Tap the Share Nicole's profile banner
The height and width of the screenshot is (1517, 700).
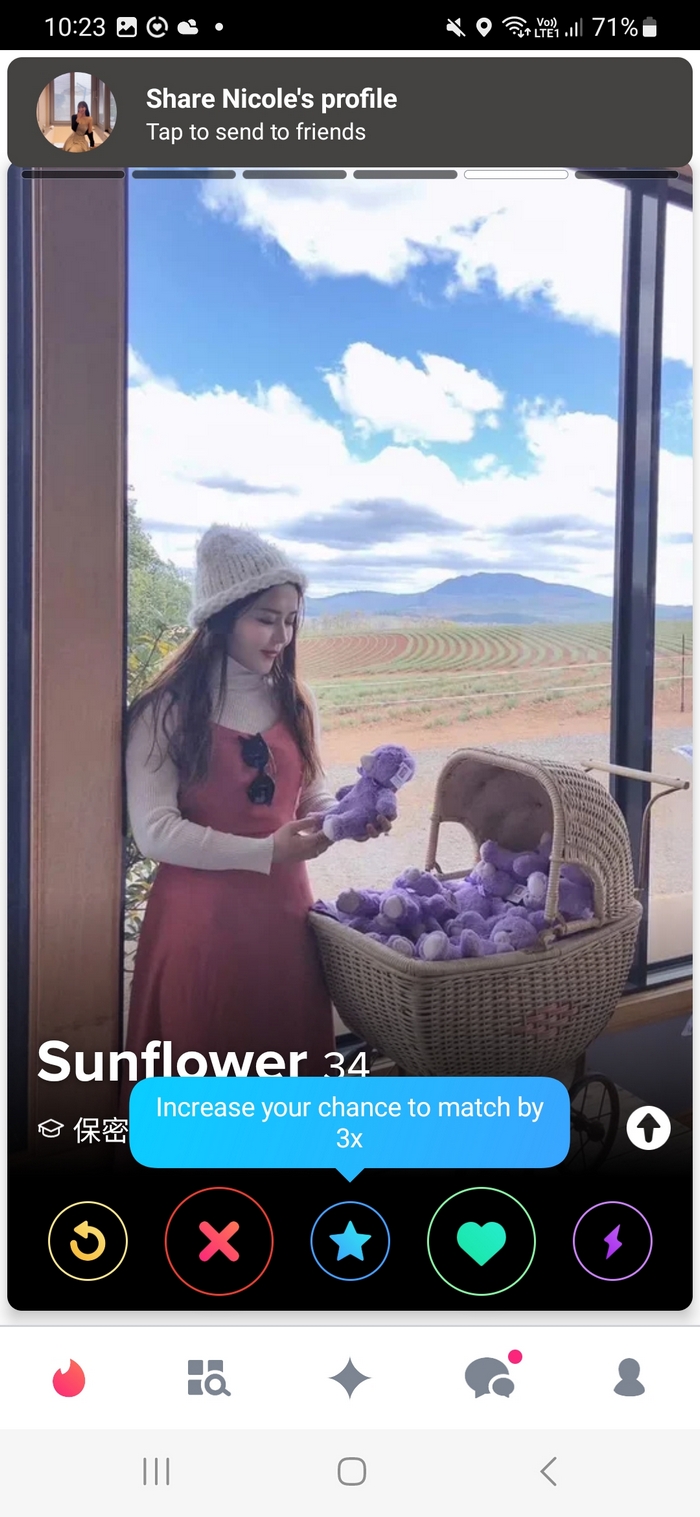(350, 112)
